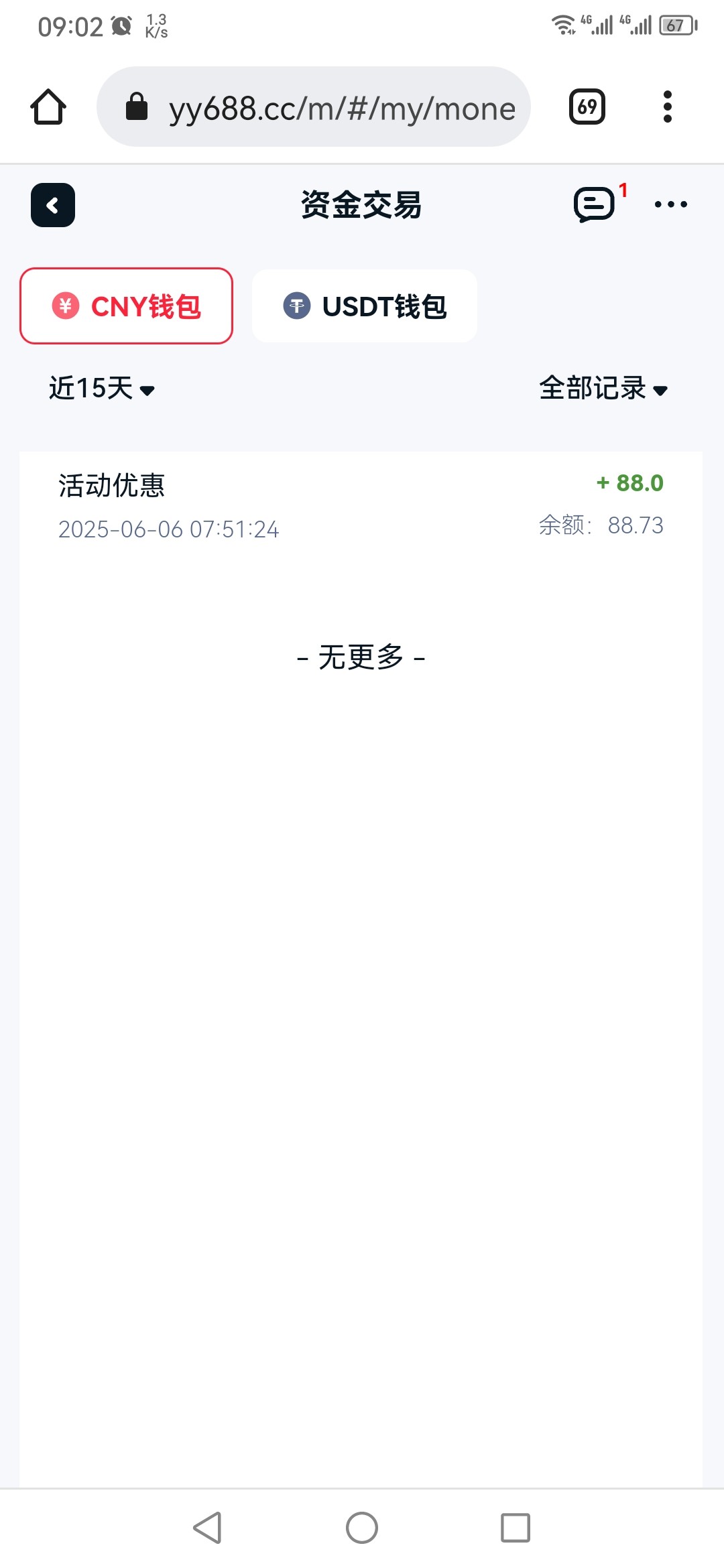The height and width of the screenshot is (1568, 724).
Task: Tap the system back button
Action: (x=207, y=1528)
